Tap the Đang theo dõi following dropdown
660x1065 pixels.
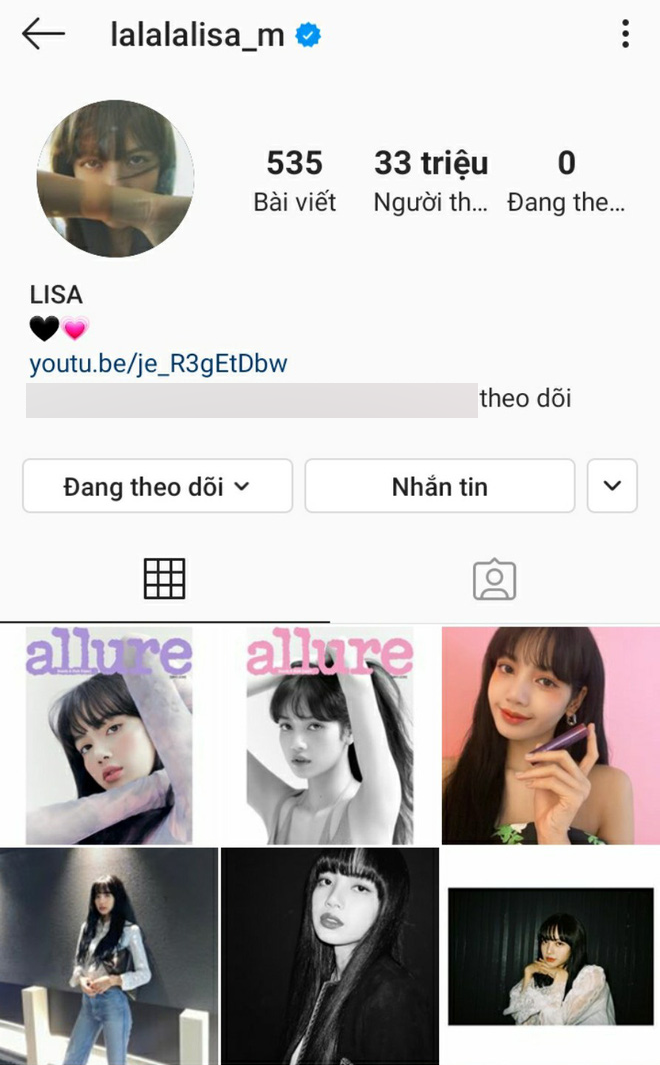coord(158,486)
